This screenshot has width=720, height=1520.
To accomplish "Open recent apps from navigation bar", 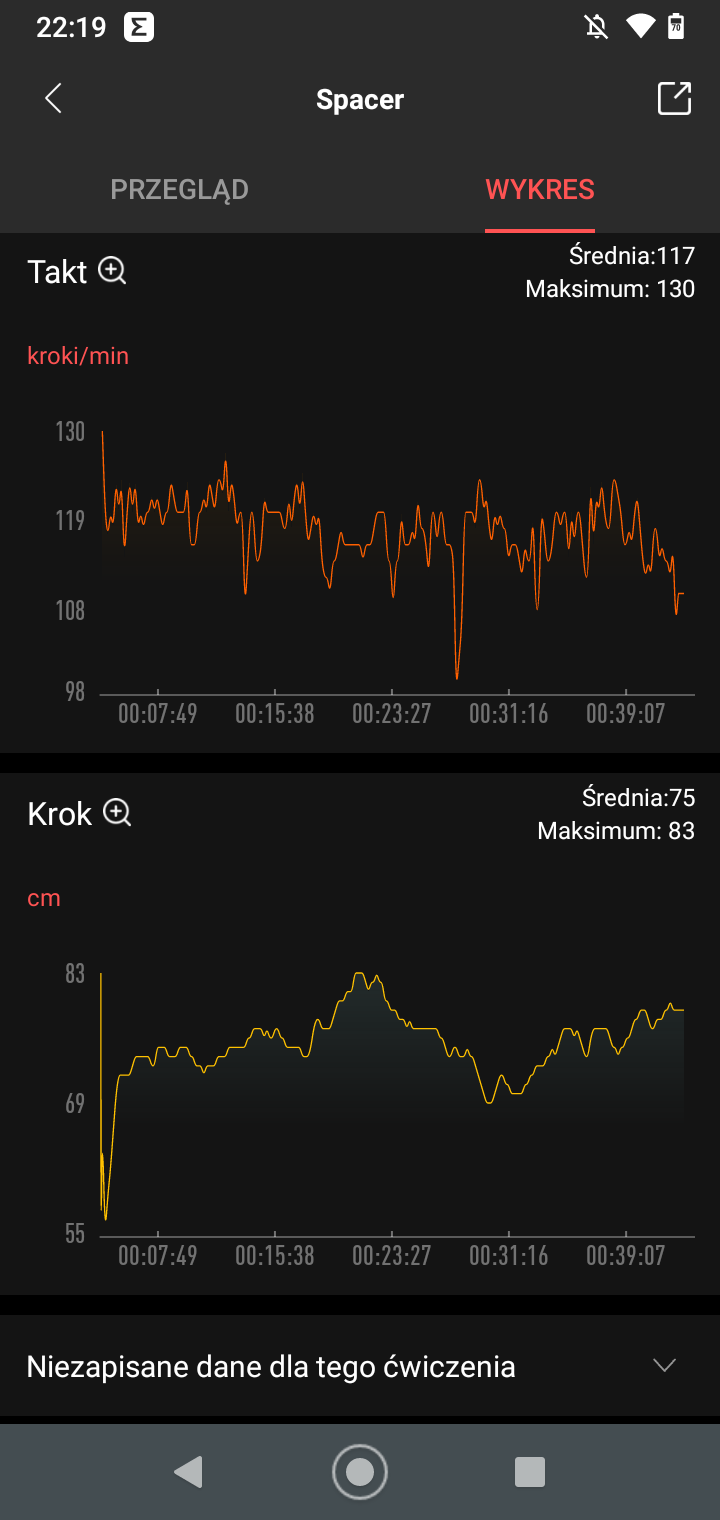I will (530, 1472).
